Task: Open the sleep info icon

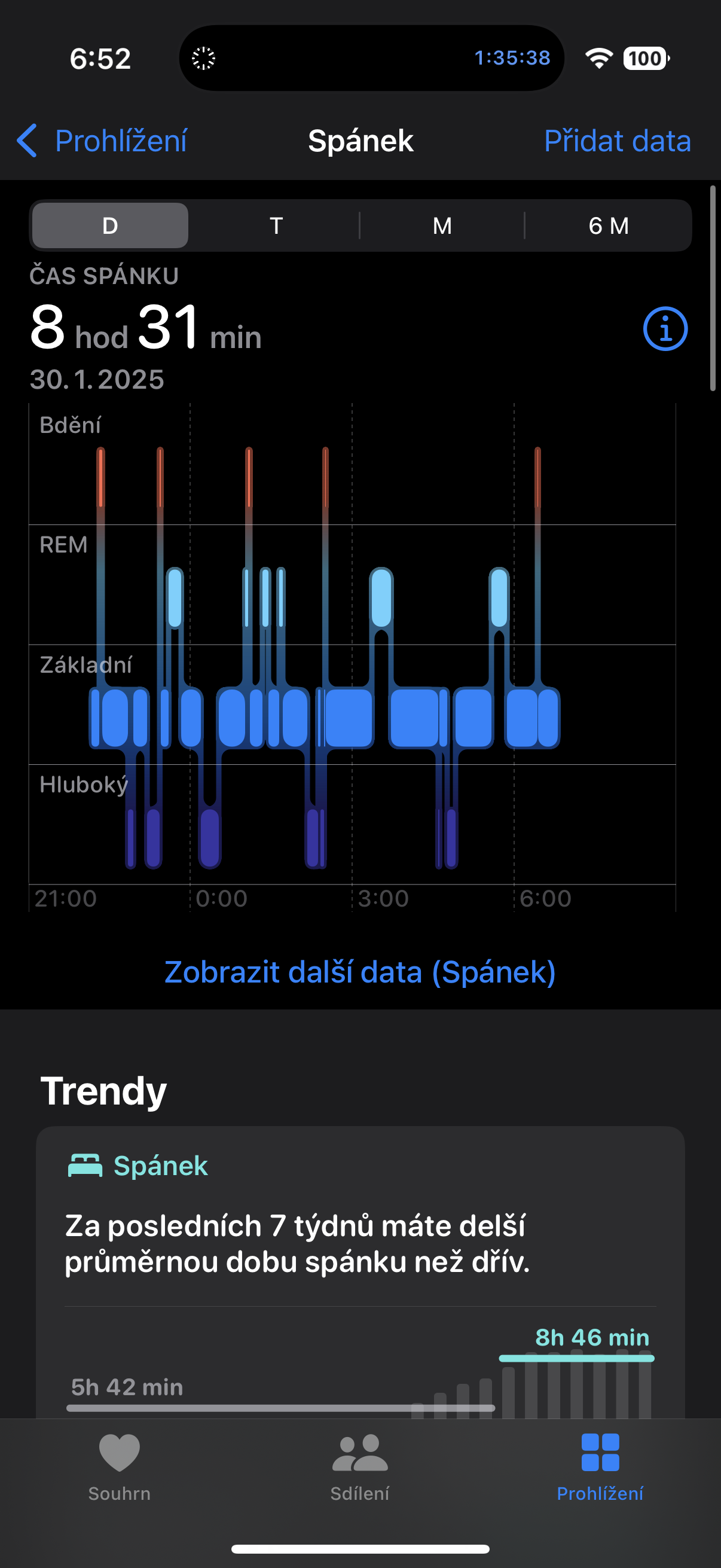Action: (x=665, y=329)
